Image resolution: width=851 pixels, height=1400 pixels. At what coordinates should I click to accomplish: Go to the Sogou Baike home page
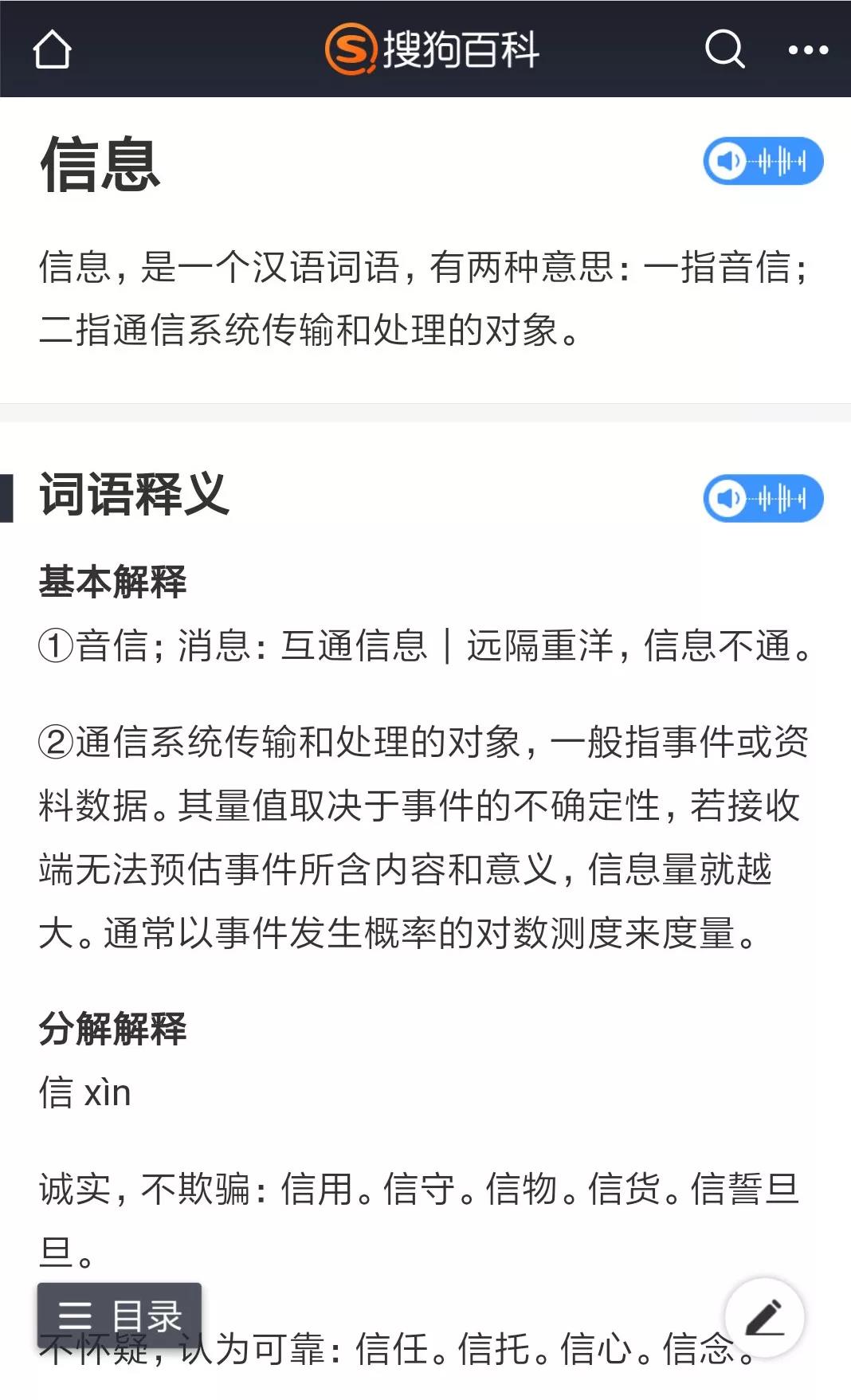52,49
